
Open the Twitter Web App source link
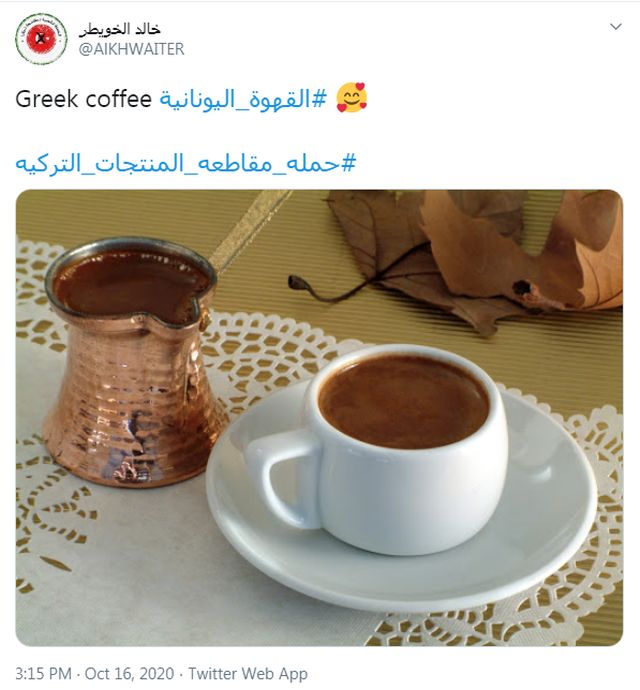tap(248, 673)
